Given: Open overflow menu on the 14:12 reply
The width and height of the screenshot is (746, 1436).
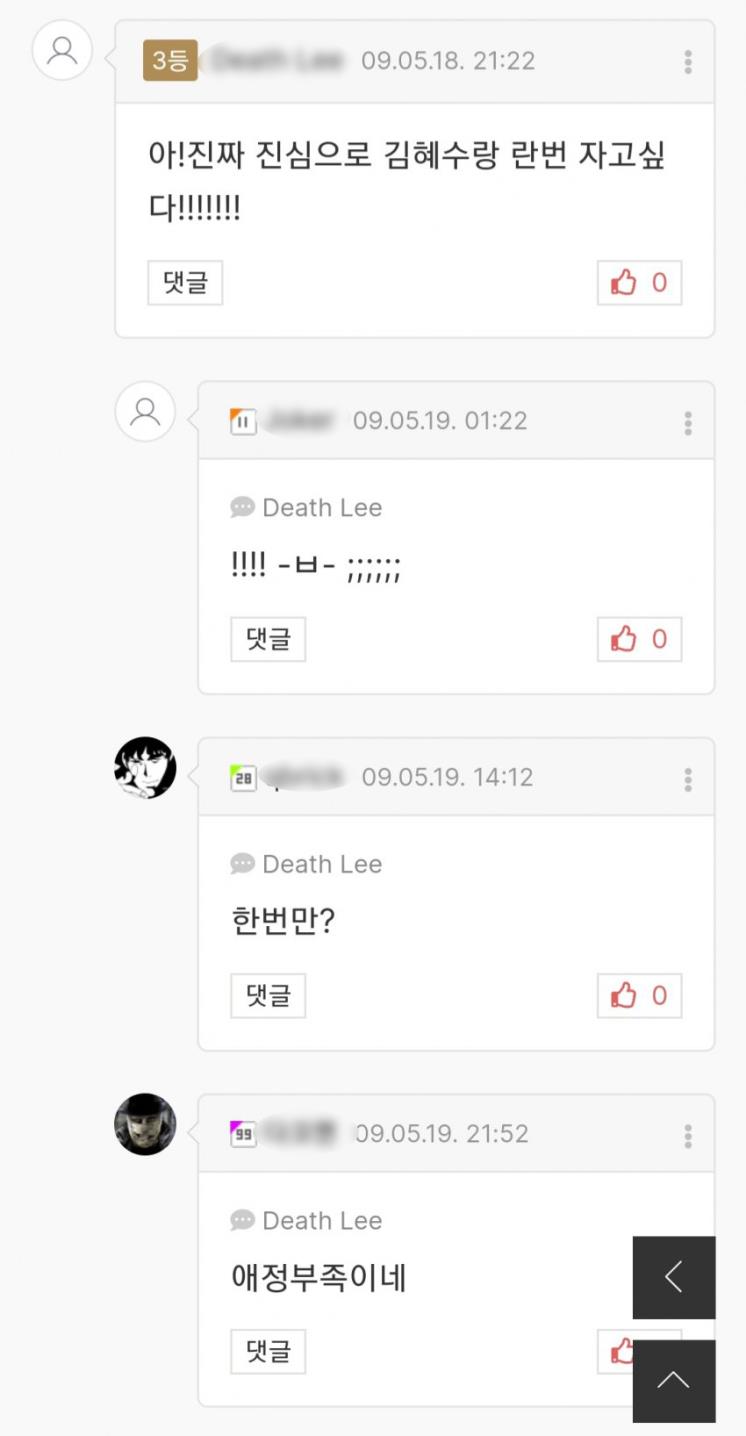Looking at the screenshot, I should point(688,778).
